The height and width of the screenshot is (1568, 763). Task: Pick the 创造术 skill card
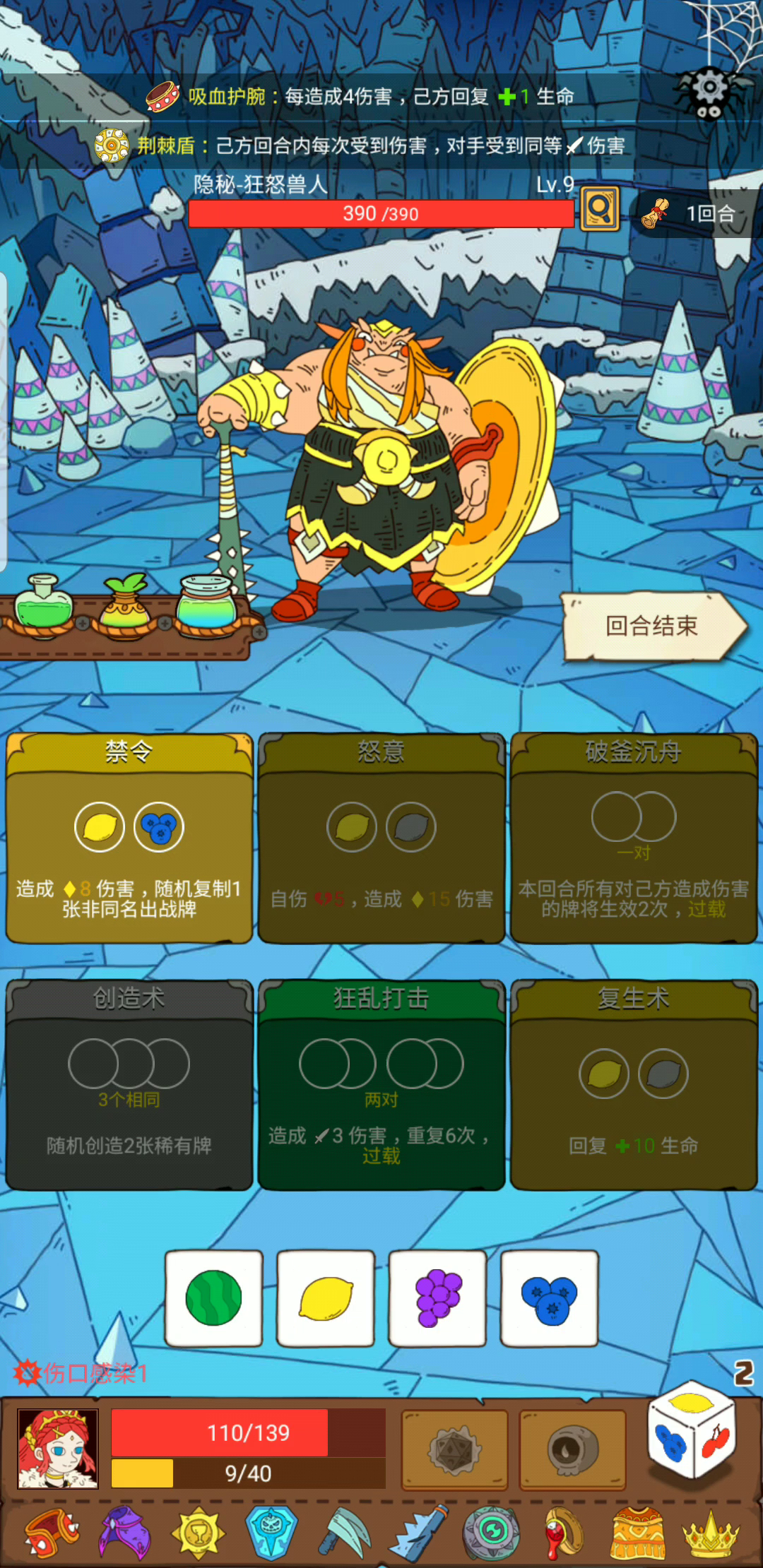pos(129,1084)
